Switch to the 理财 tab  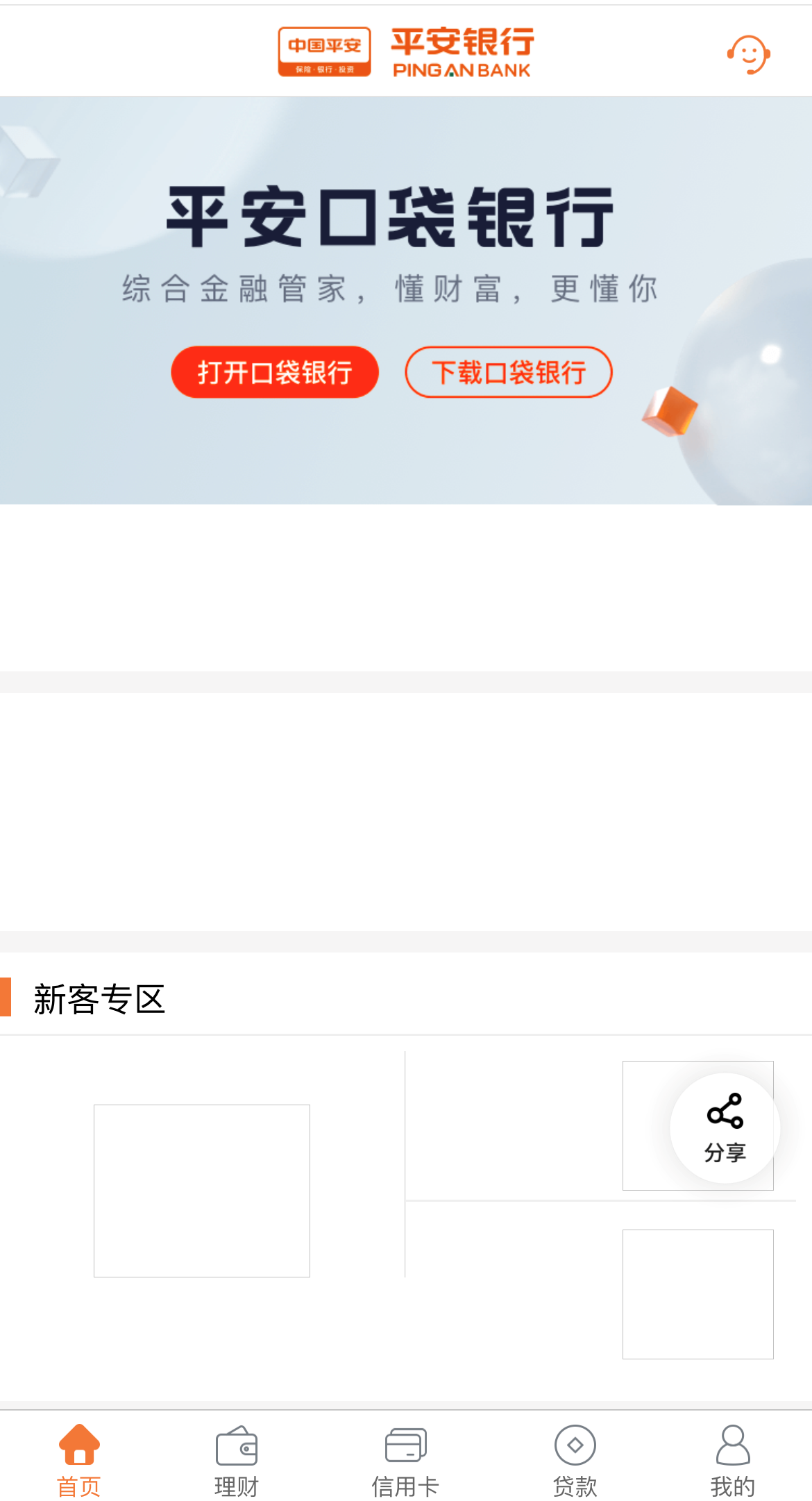coord(237,1459)
